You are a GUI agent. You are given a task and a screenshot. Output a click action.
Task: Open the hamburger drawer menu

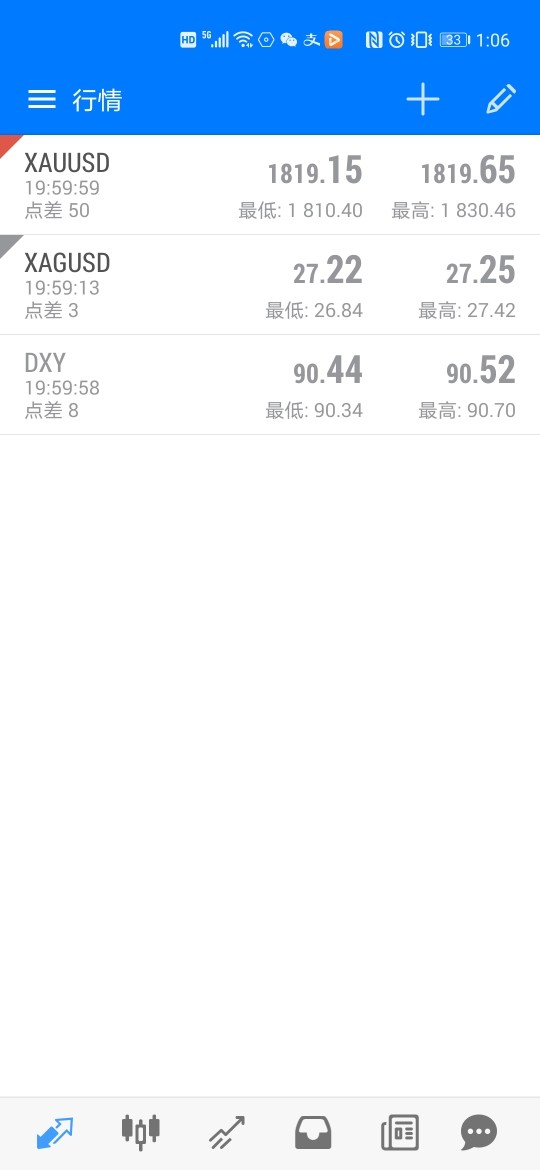[42, 100]
